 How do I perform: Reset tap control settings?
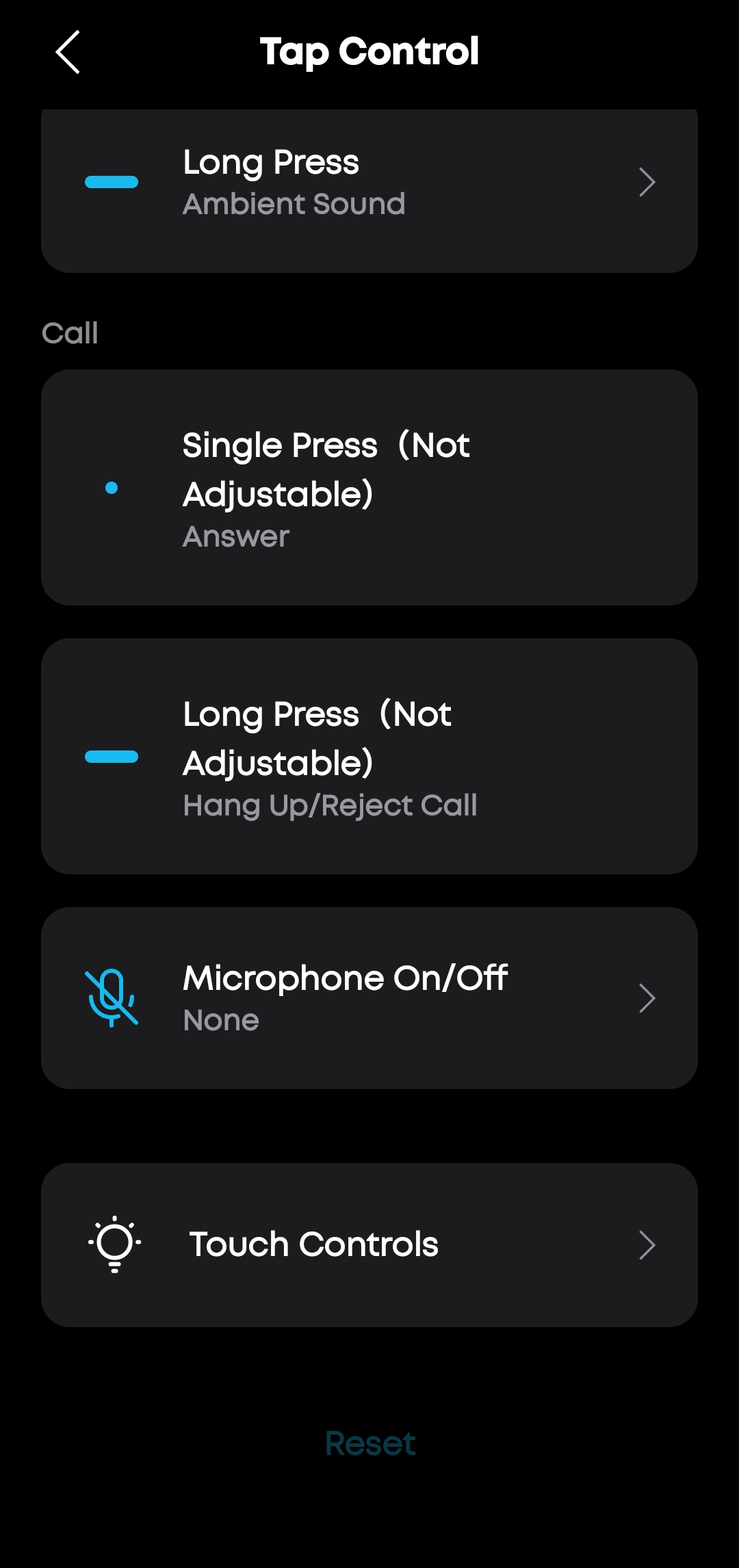[370, 1443]
